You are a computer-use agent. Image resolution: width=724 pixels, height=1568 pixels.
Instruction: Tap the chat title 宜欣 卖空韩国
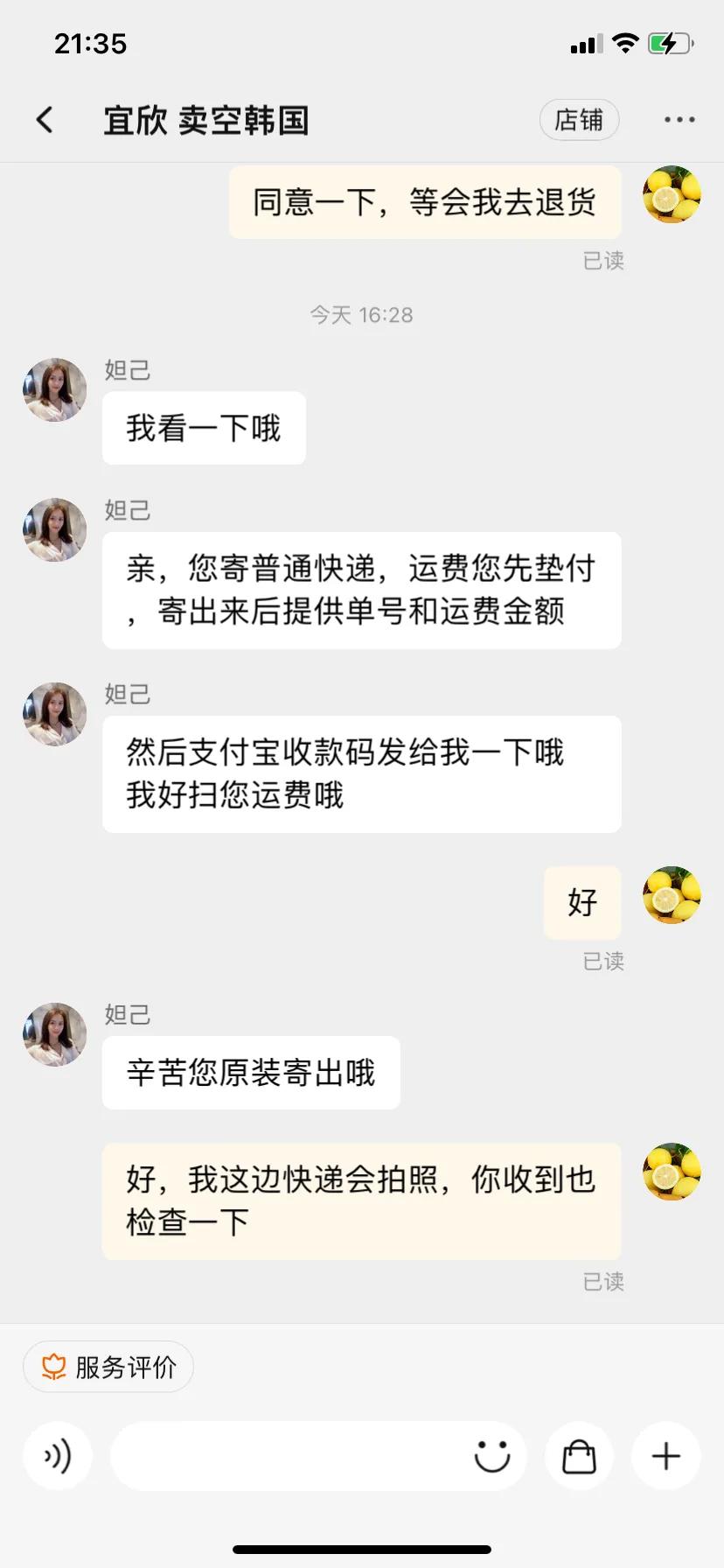[205, 121]
